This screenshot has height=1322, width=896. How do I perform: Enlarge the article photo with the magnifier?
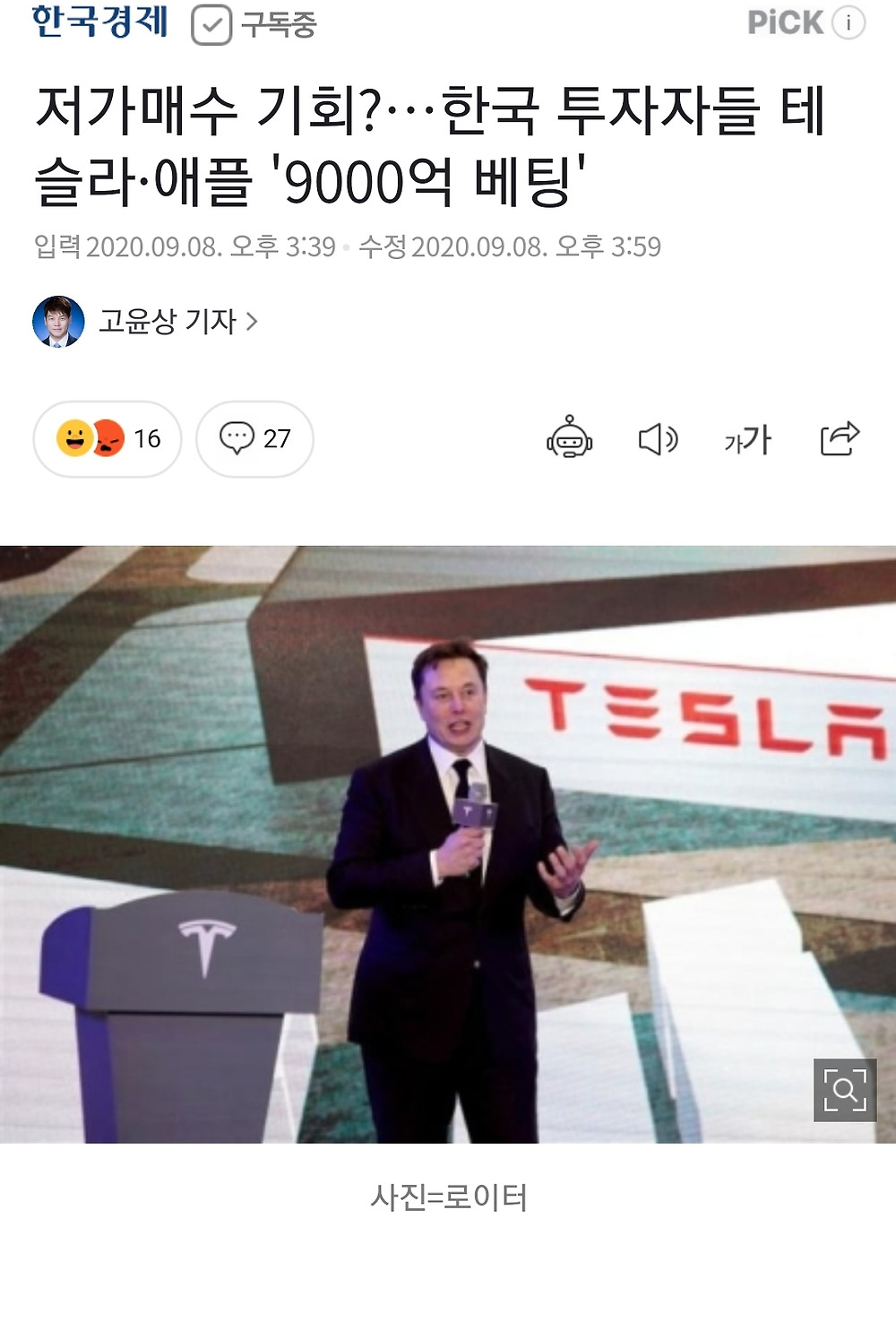pos(844,1090)
